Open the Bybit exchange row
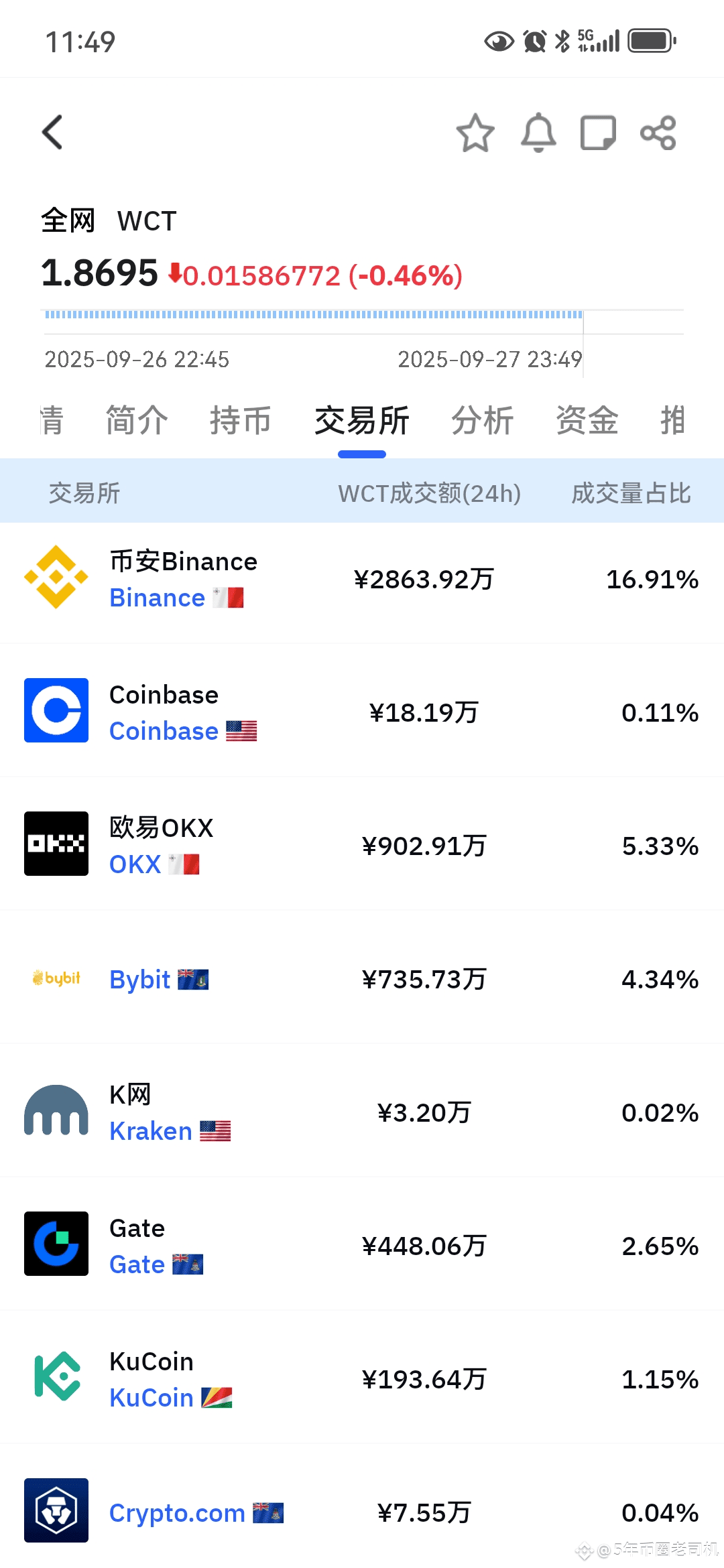This screenshot has height=1568, width=724. 362,978
